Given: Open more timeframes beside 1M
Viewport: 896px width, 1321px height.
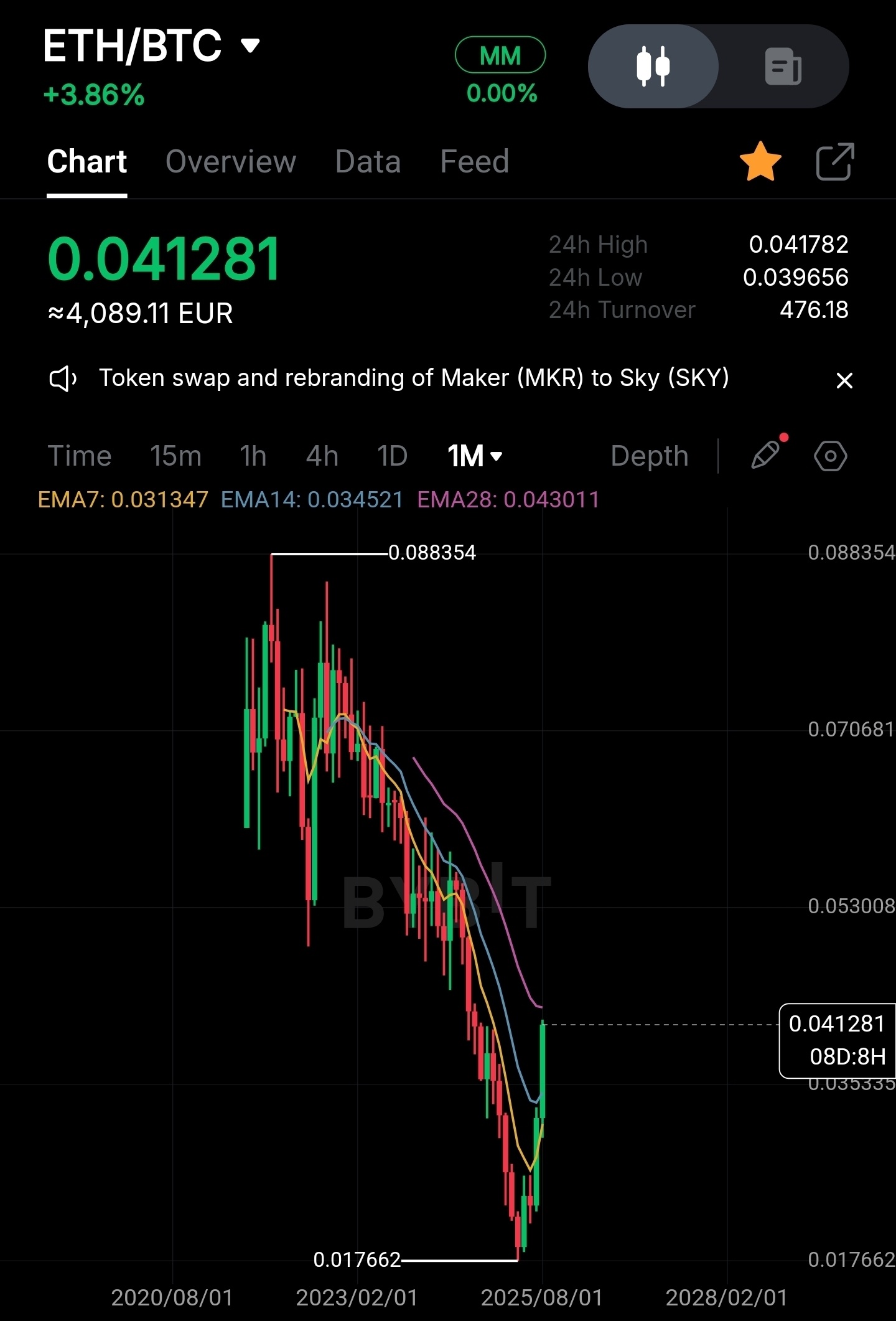Looking at the screenshot, I should [x=496, y=456].
